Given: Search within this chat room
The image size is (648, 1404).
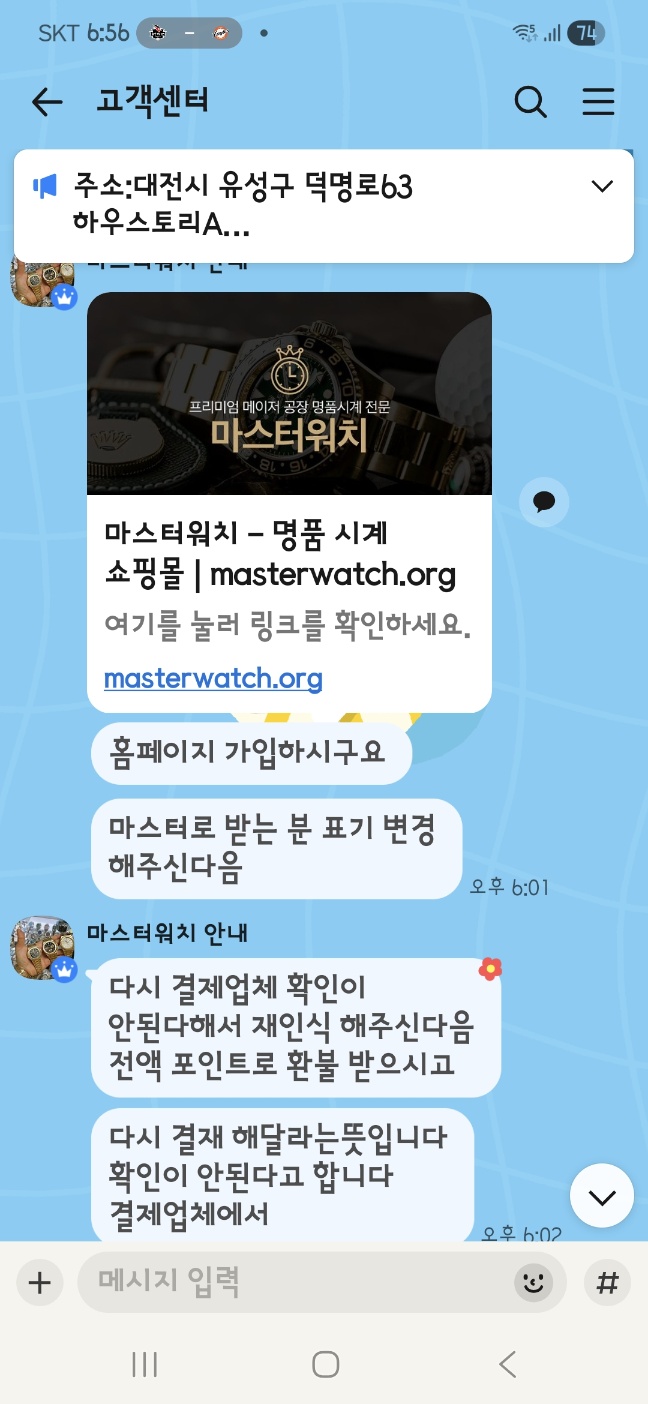Looking at the screenshot, I should [x=530, y=102].
